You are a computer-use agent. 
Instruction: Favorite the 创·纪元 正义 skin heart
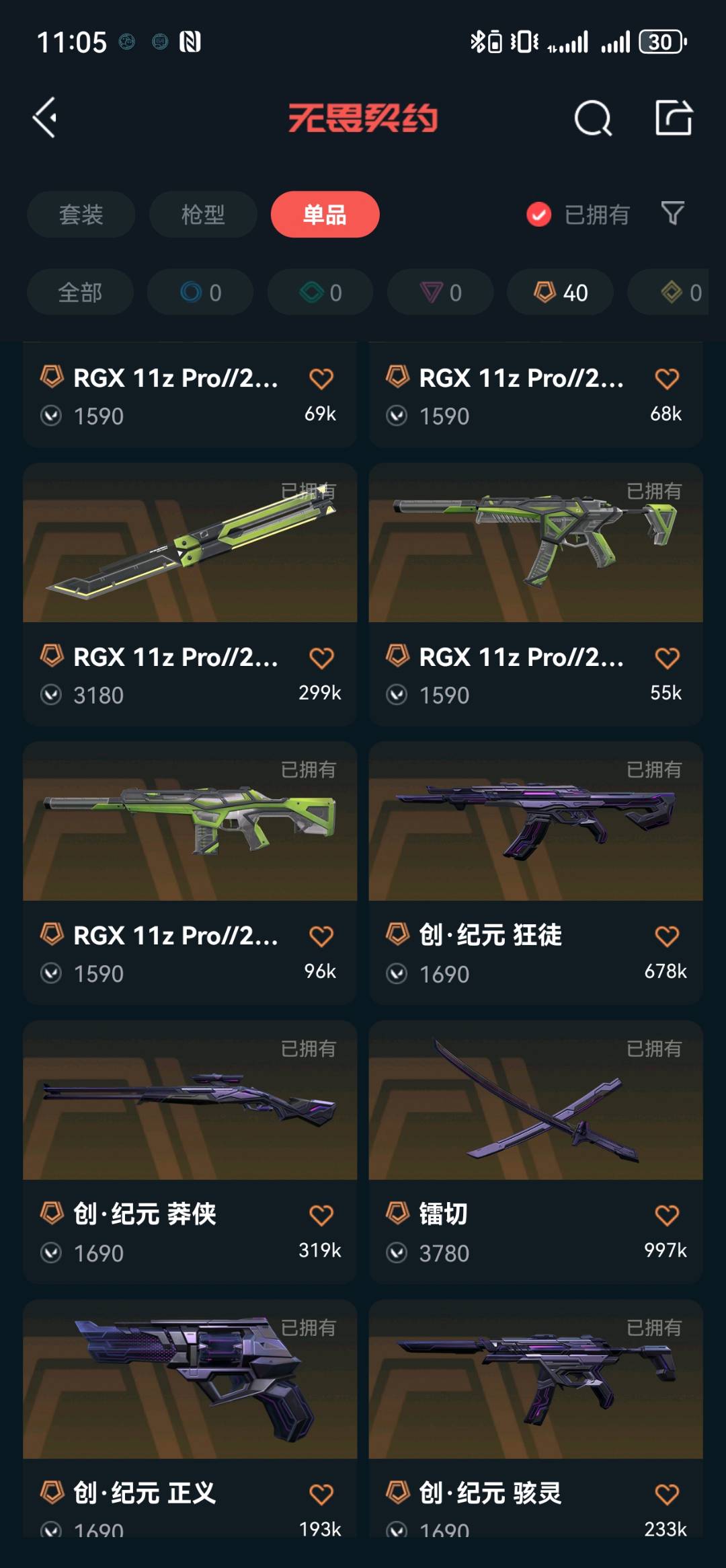click(321, 1494)
